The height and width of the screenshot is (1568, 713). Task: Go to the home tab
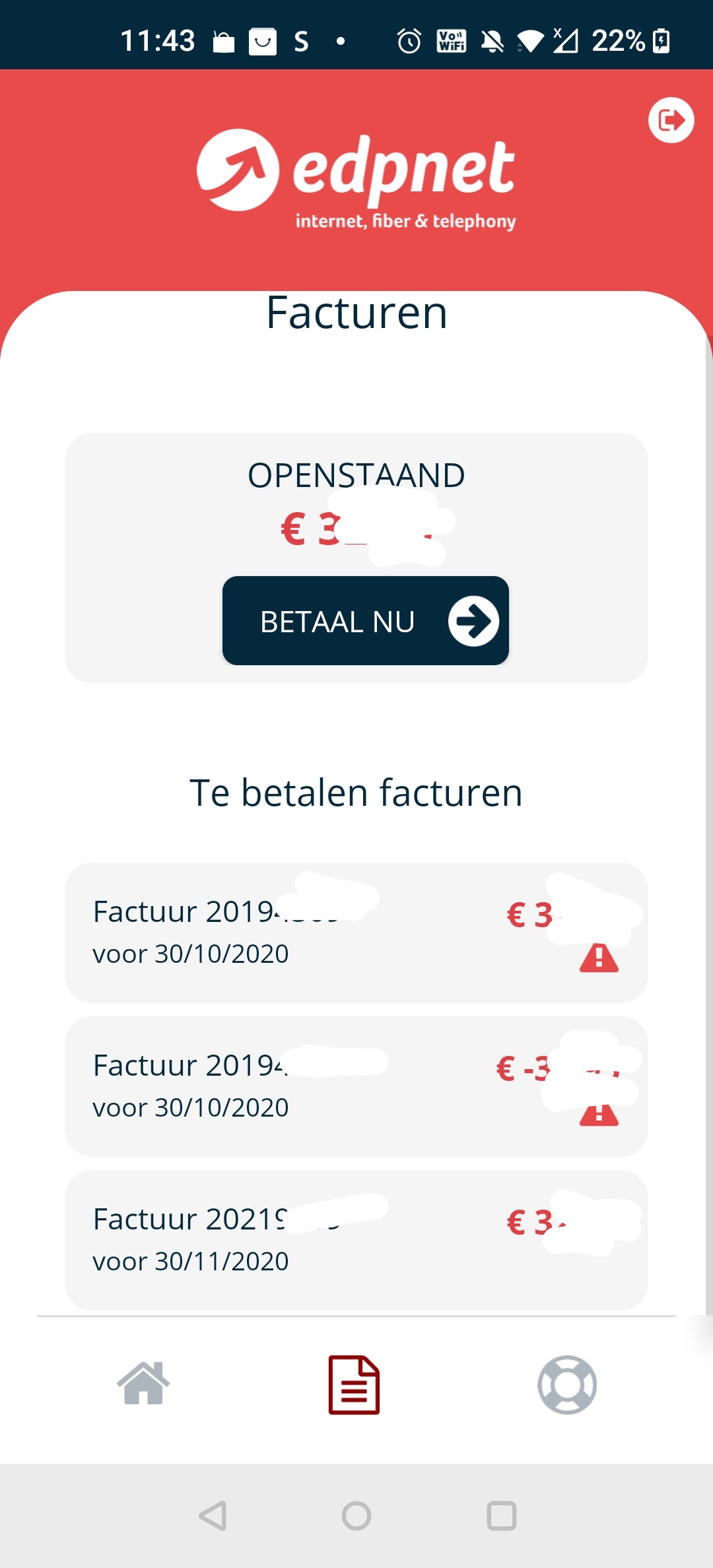143,1384
